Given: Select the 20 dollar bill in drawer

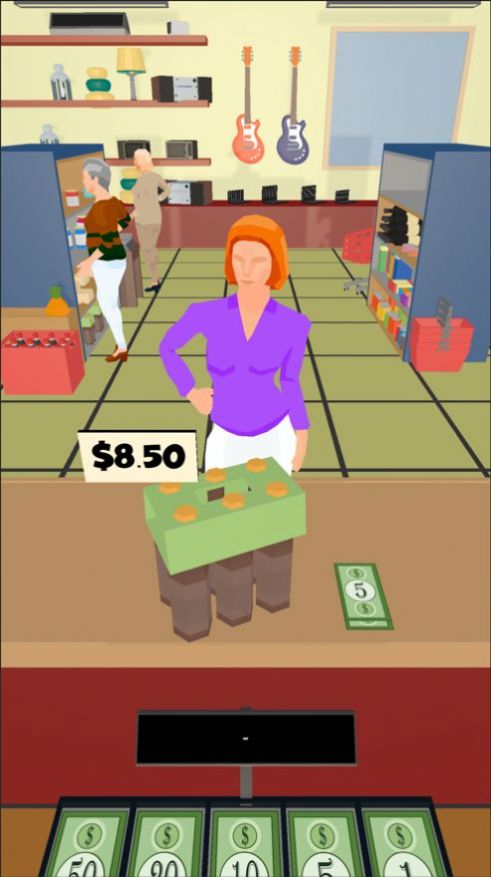Looking at the screenshot, I should tap(166, 845).
